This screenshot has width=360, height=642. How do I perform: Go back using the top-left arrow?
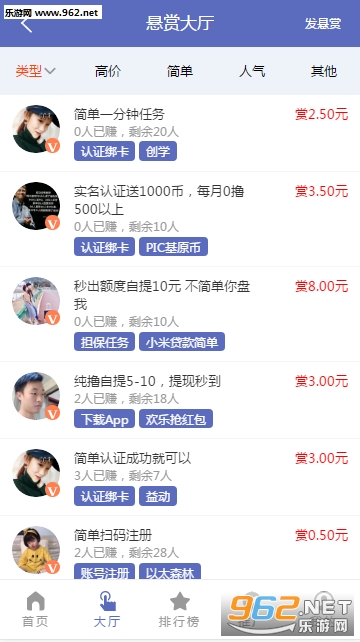tap(26, 25)
